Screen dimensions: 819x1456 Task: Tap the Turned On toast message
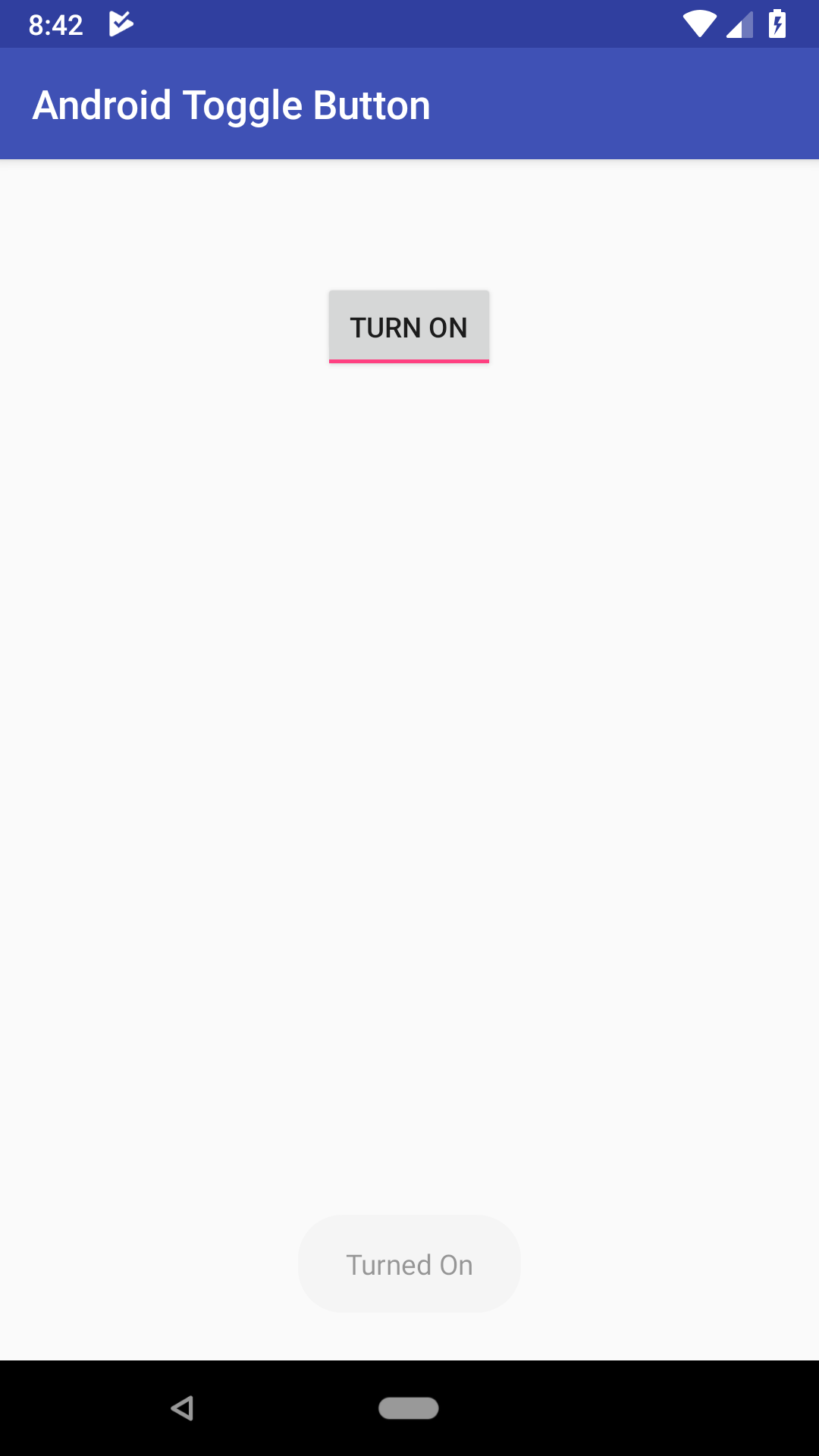pos(409,1263)
